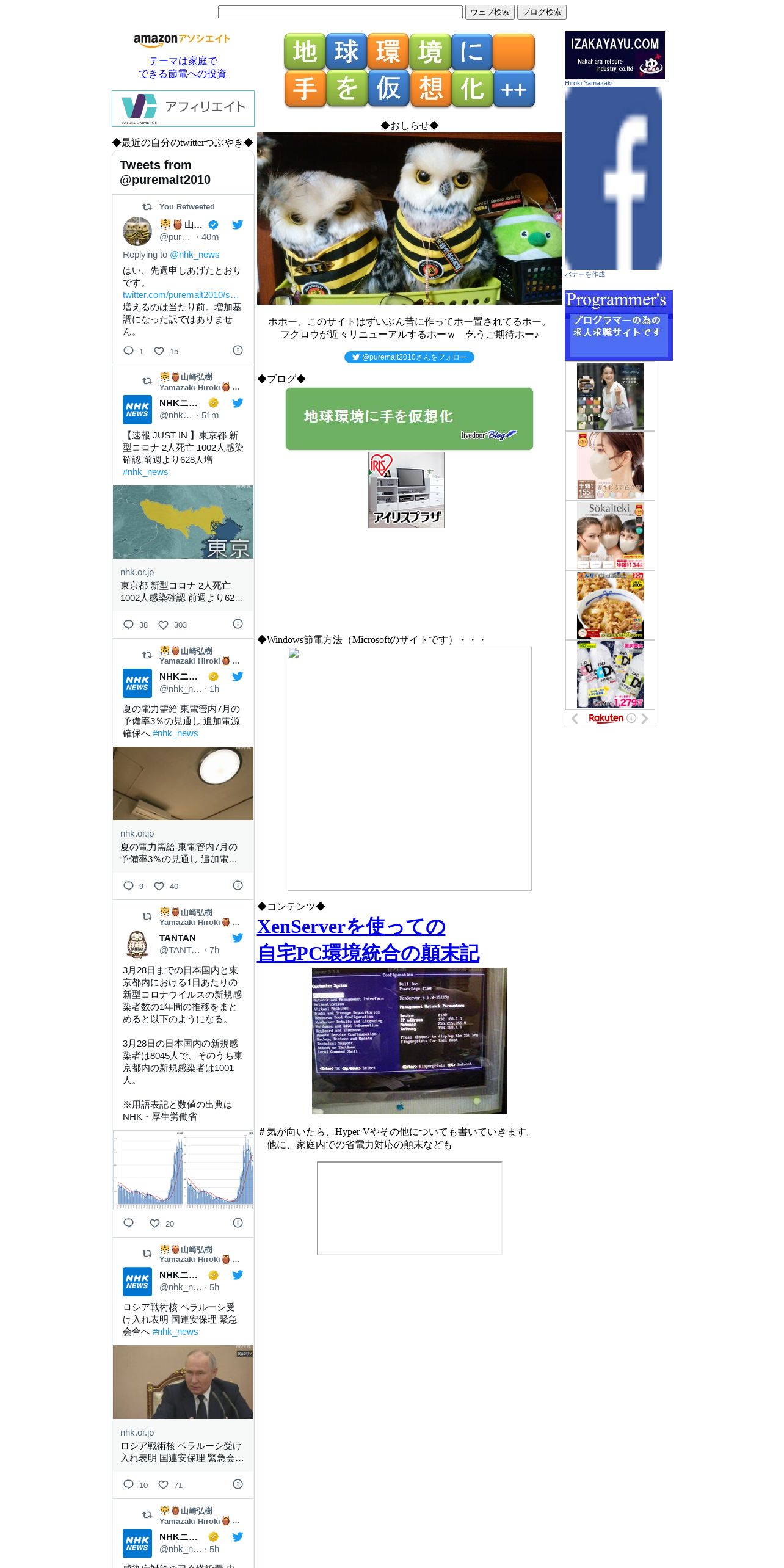
Task: Open the バナーを作成 link
Action: 585,274
